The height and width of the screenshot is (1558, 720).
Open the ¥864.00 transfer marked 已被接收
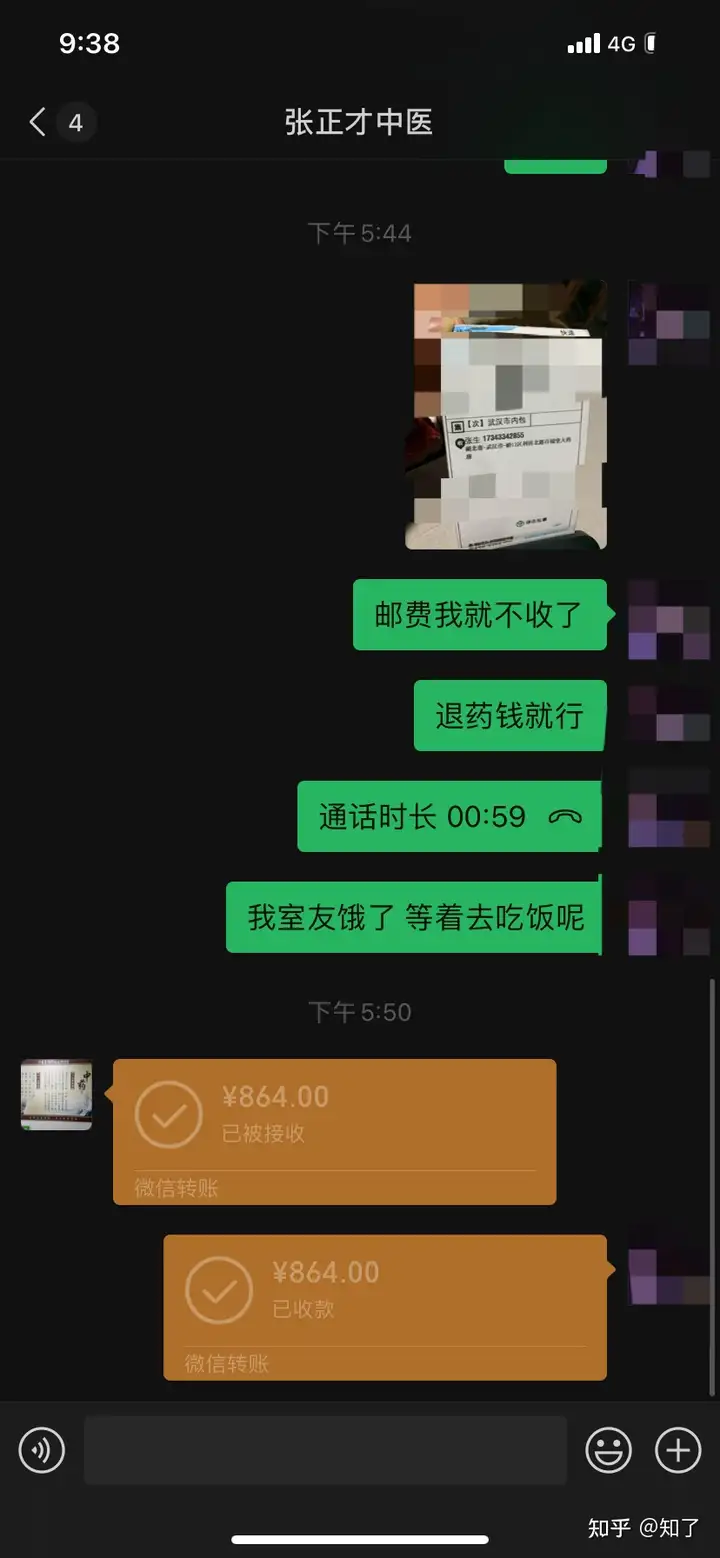334,1130
